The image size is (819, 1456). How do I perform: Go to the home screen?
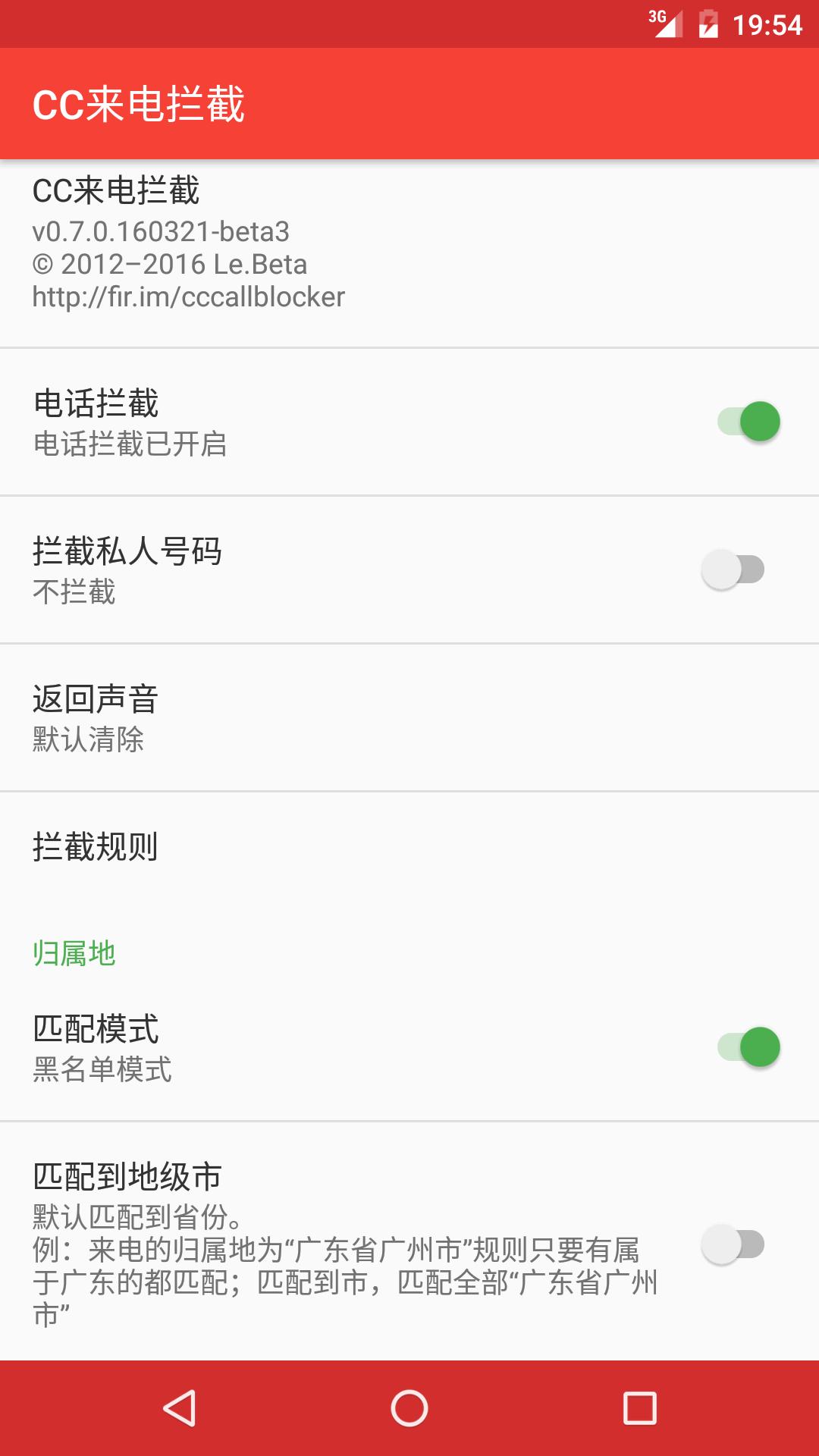409,1408
